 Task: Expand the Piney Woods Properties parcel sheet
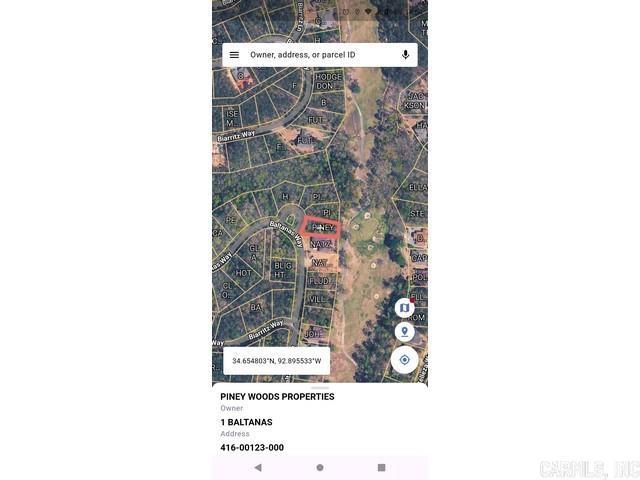(320, 388)
